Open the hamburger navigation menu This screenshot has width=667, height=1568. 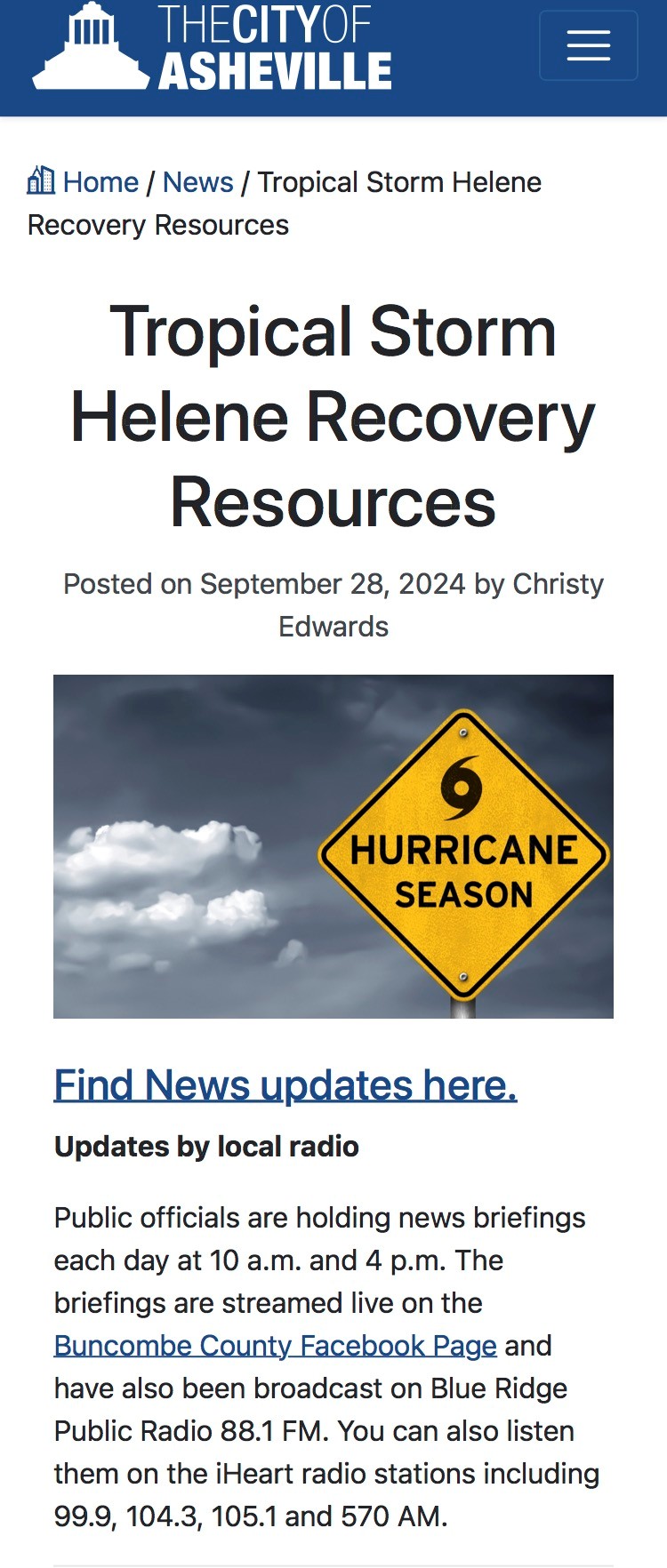pyautogui.click(x=588, y=45)
